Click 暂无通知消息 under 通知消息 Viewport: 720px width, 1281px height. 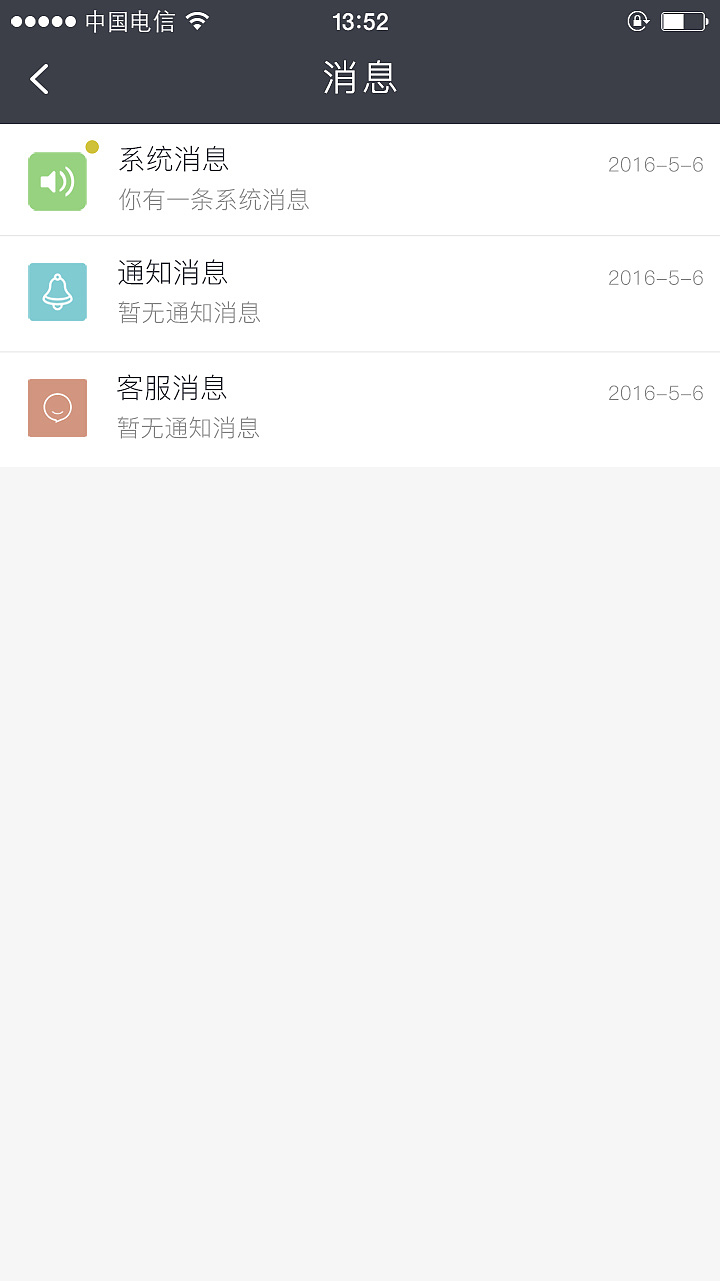[188, 313]
